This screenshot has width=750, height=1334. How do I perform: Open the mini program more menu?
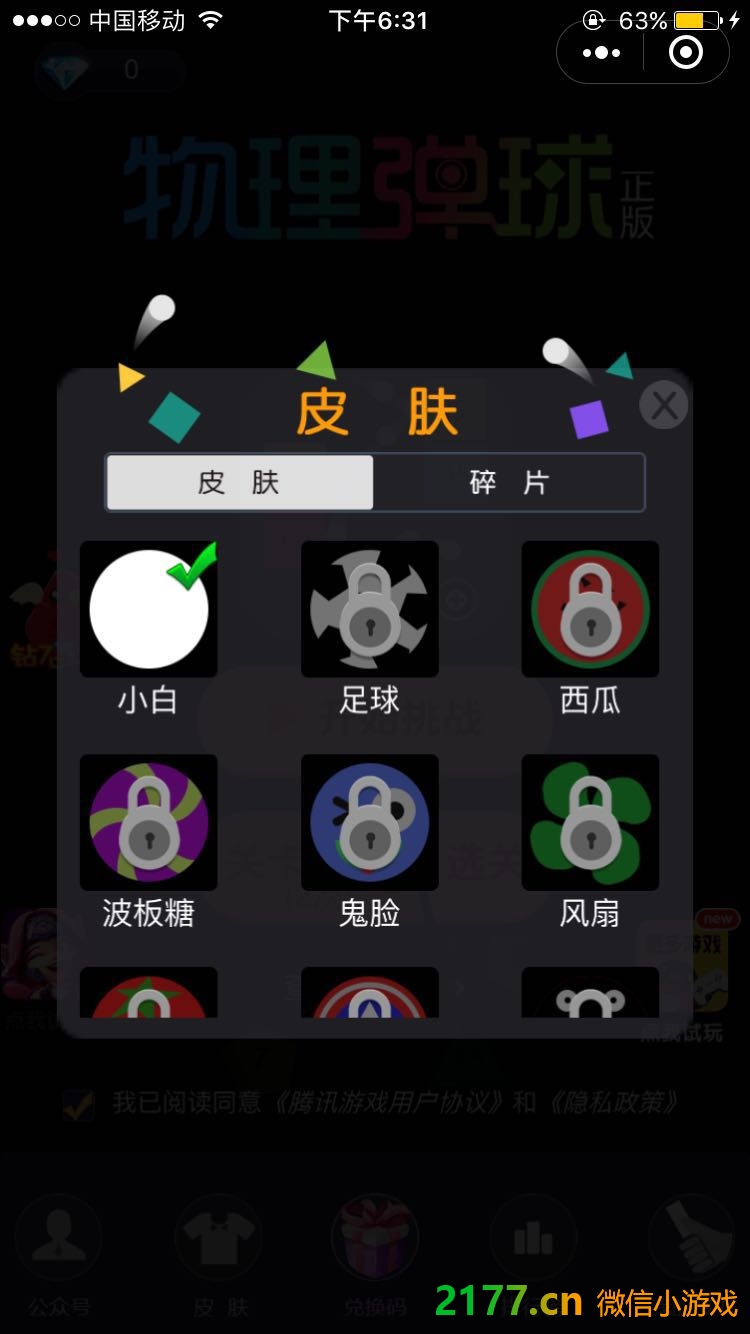601,53
